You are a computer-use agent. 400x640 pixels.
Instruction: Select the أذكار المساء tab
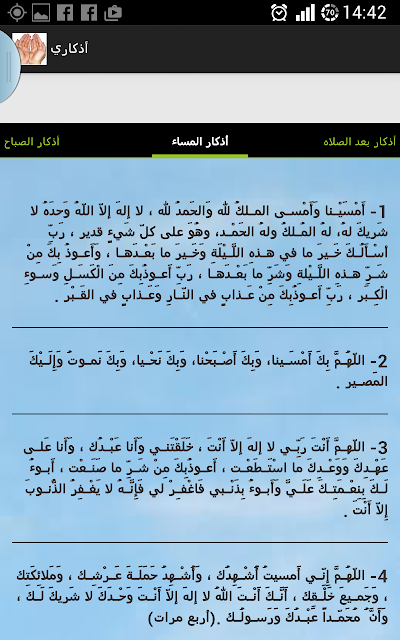[200, 141]
